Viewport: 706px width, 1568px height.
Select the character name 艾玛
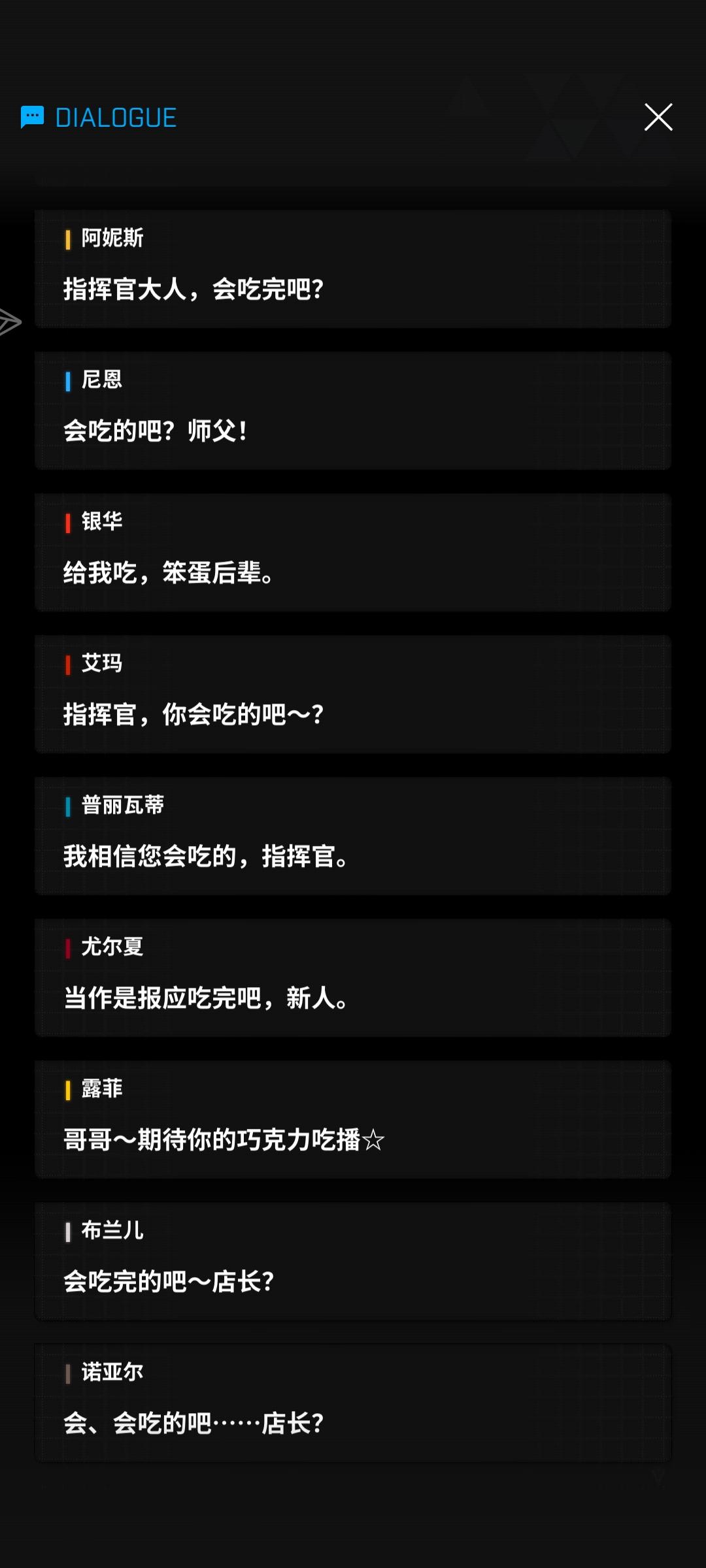[103, 662]
